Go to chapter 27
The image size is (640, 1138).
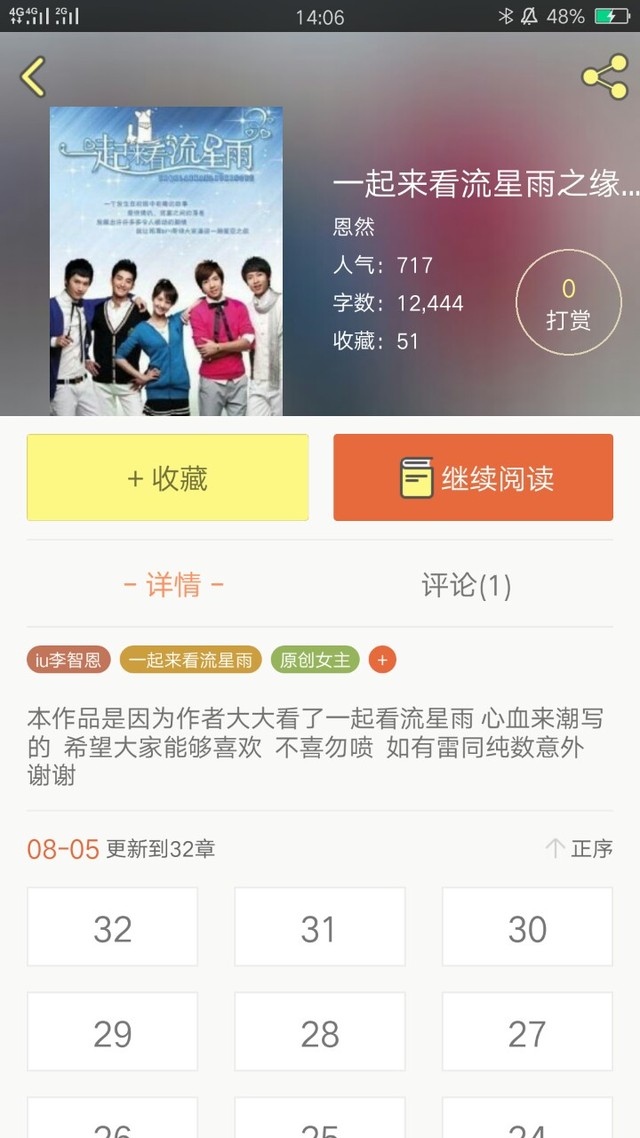(x=527, y=1032)
